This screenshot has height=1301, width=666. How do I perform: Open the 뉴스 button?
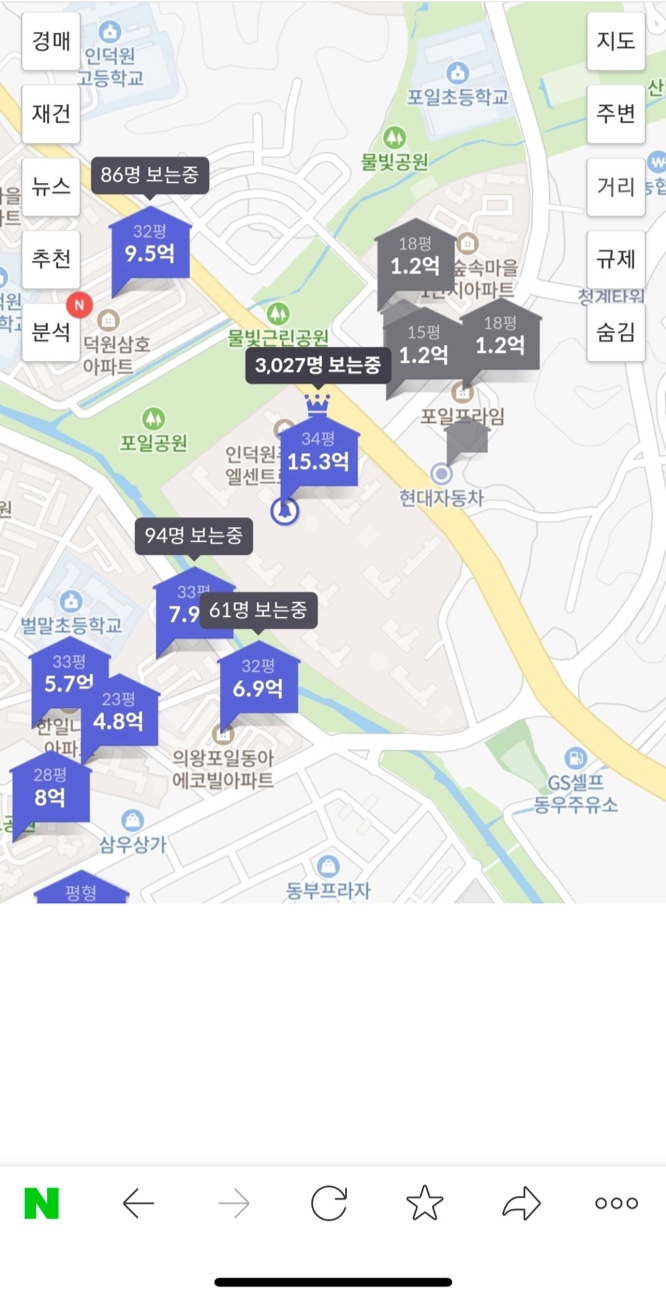click(51, 186)
